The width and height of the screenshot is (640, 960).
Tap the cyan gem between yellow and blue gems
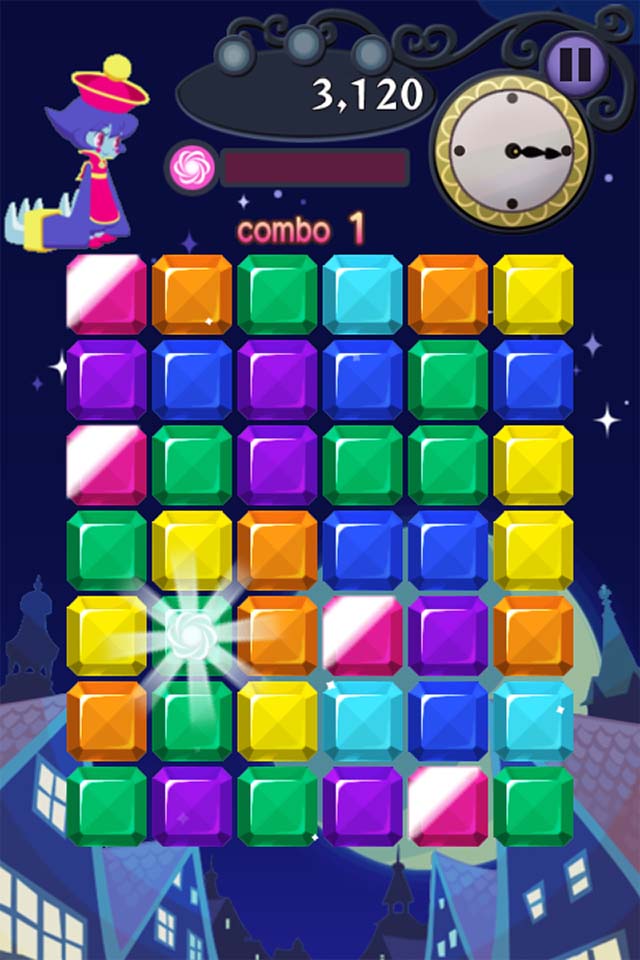tap(362, 720)
